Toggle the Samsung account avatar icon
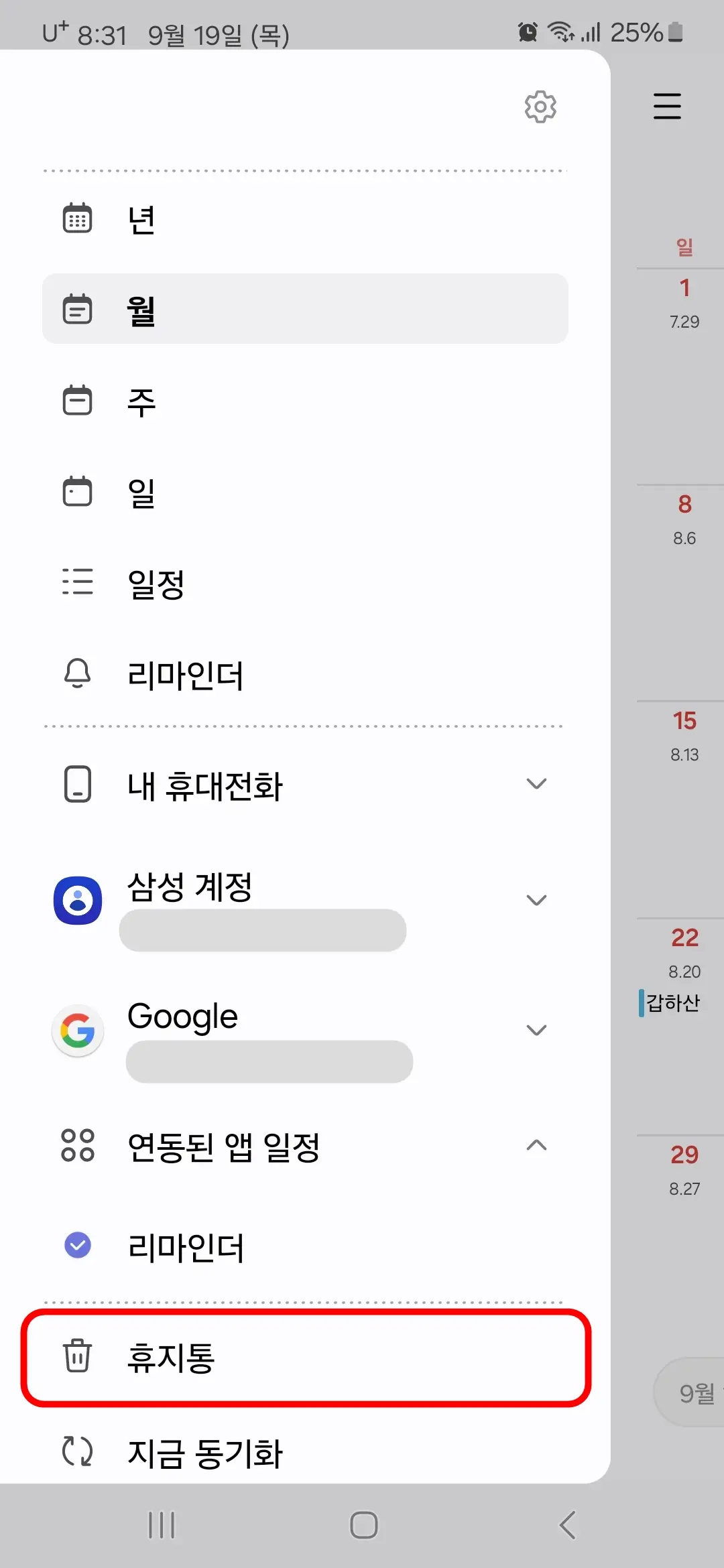The image size is (724, 1568). pyautogui.click(x=78, y=900)
